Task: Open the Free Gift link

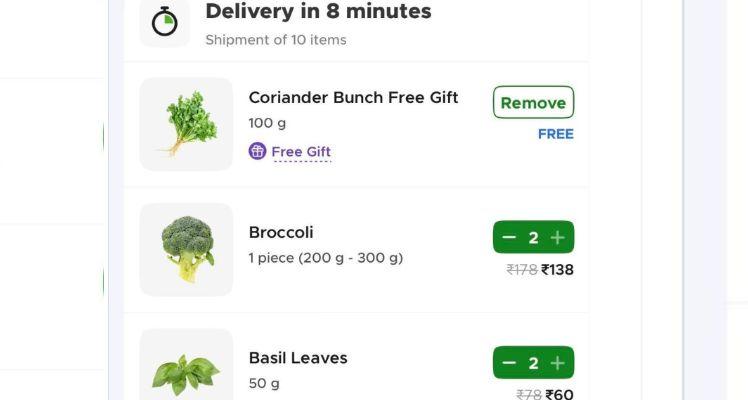Action: click(300, 152)
